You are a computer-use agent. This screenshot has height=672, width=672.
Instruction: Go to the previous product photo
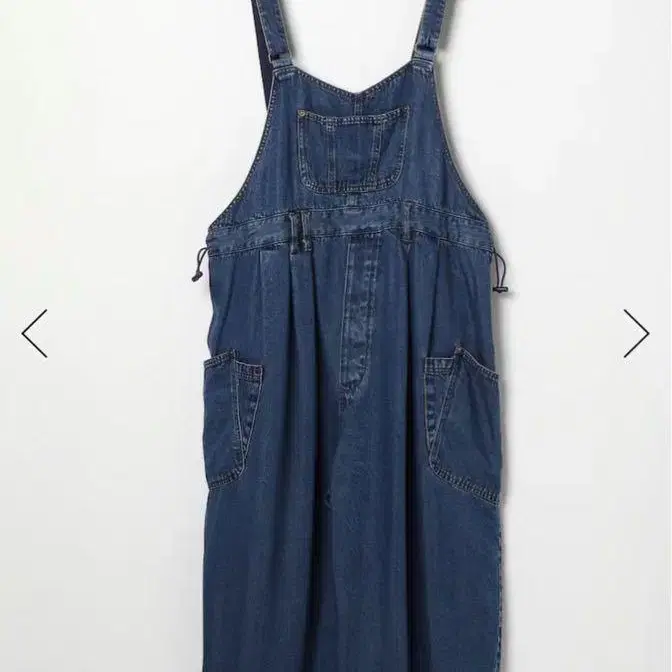[x=35, y=333]
